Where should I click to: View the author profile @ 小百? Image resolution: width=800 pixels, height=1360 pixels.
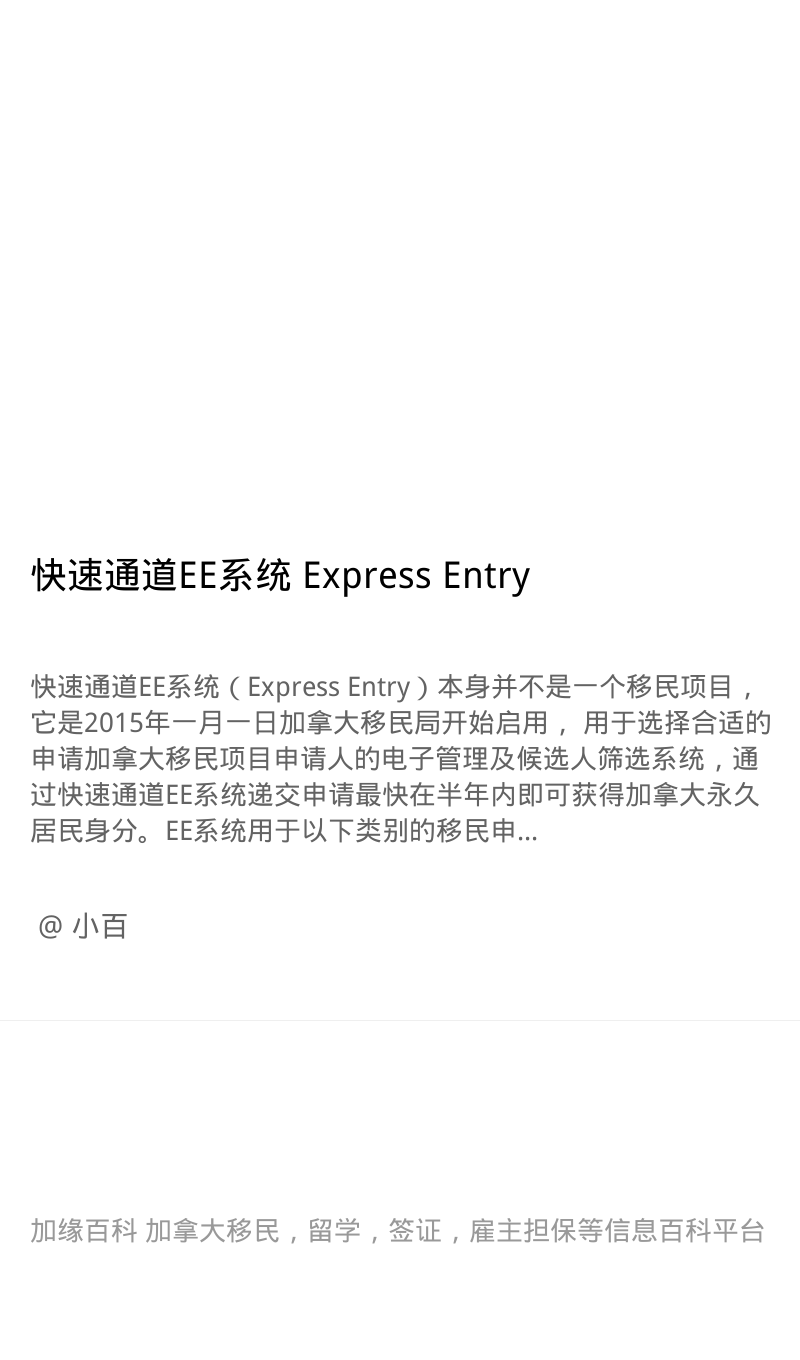[x=82, y=926]
